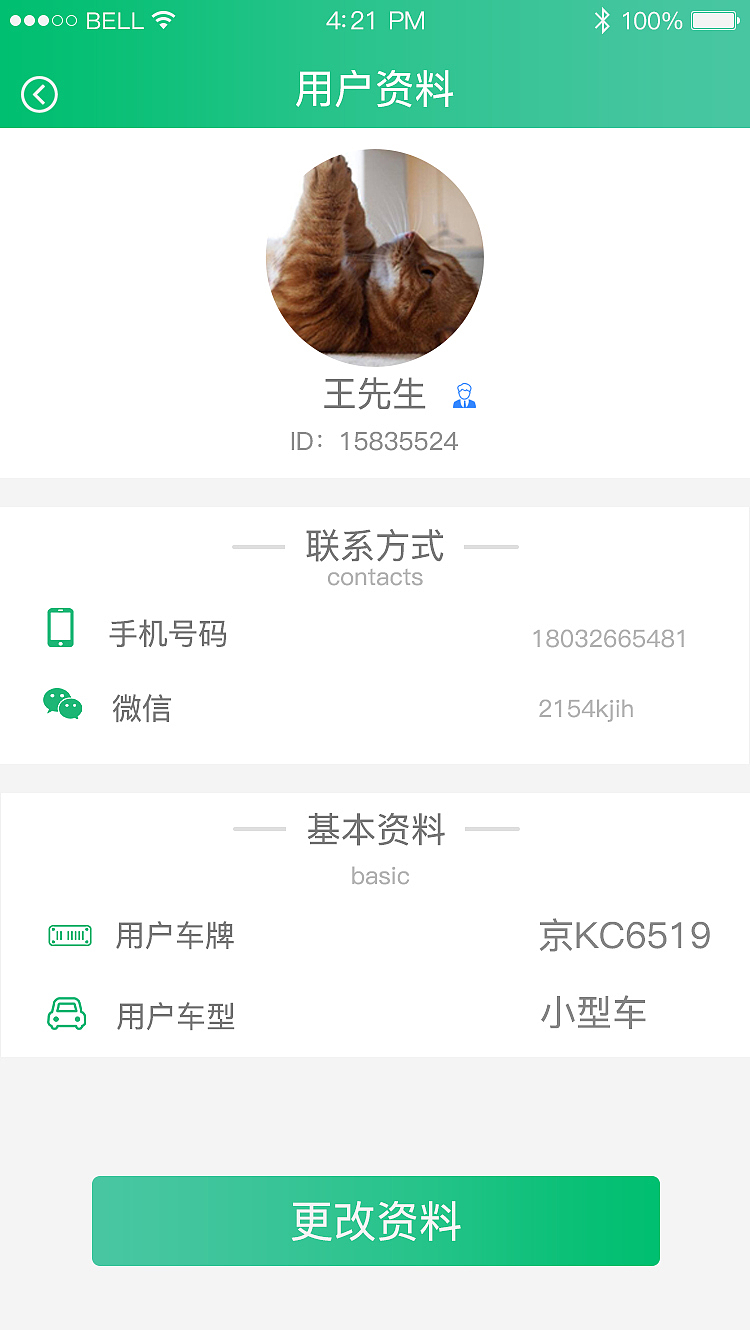Image resolution: width=750 pixels, height=1330 pixels.
Task: Select the license plate icon next to 用户车牌
Action: (69, 935)
